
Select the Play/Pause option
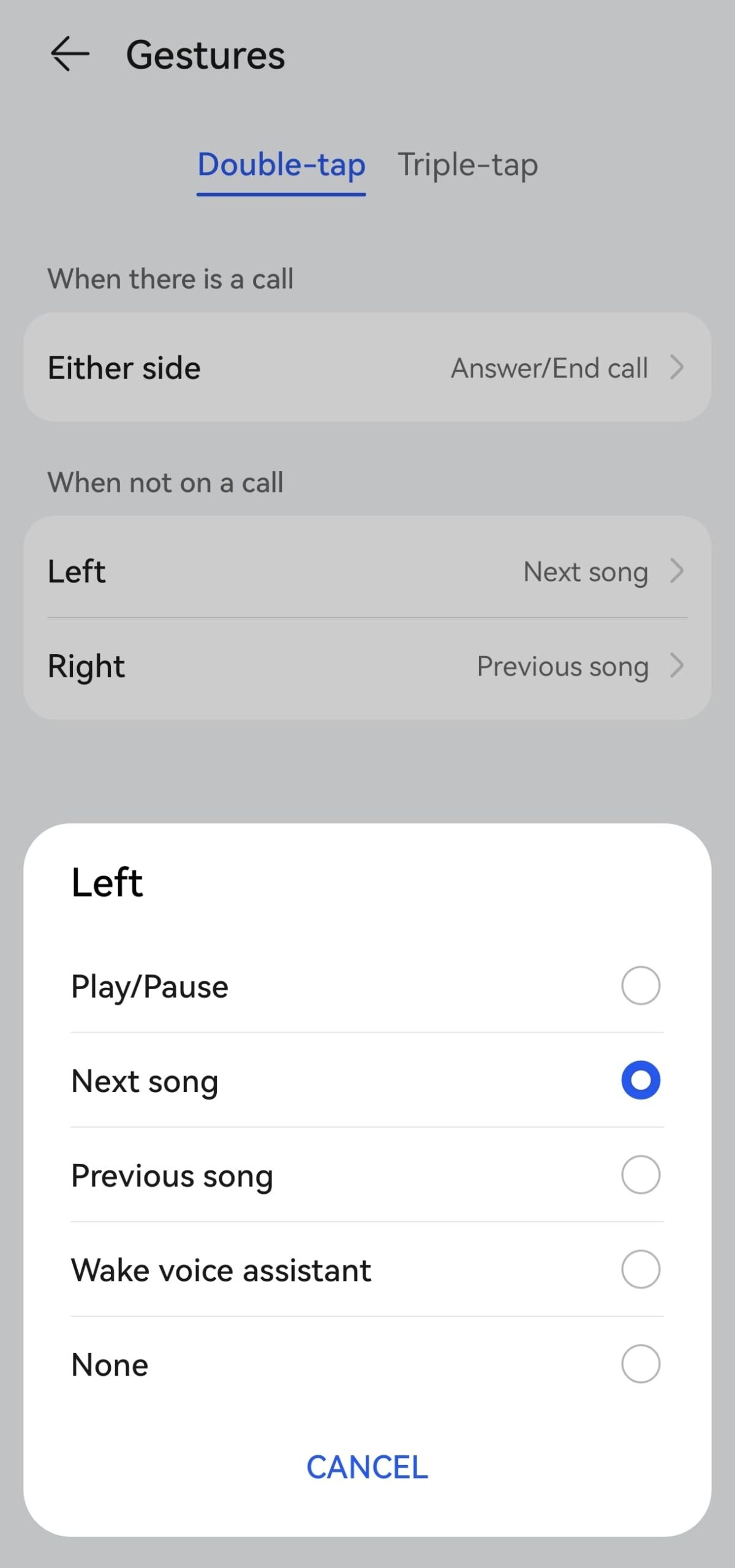coord(366,986)
